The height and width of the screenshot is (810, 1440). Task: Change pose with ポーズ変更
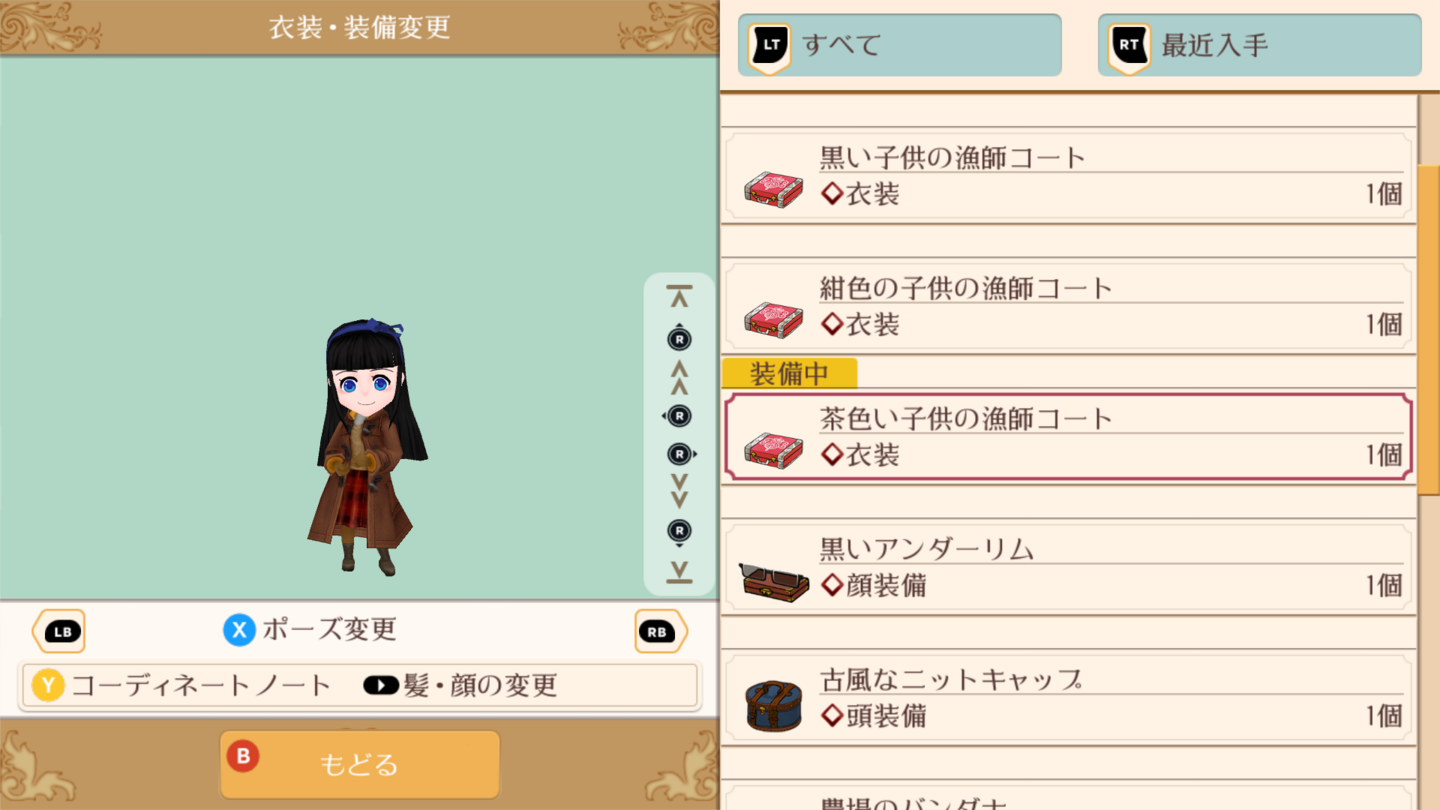(x=310, y=630)
